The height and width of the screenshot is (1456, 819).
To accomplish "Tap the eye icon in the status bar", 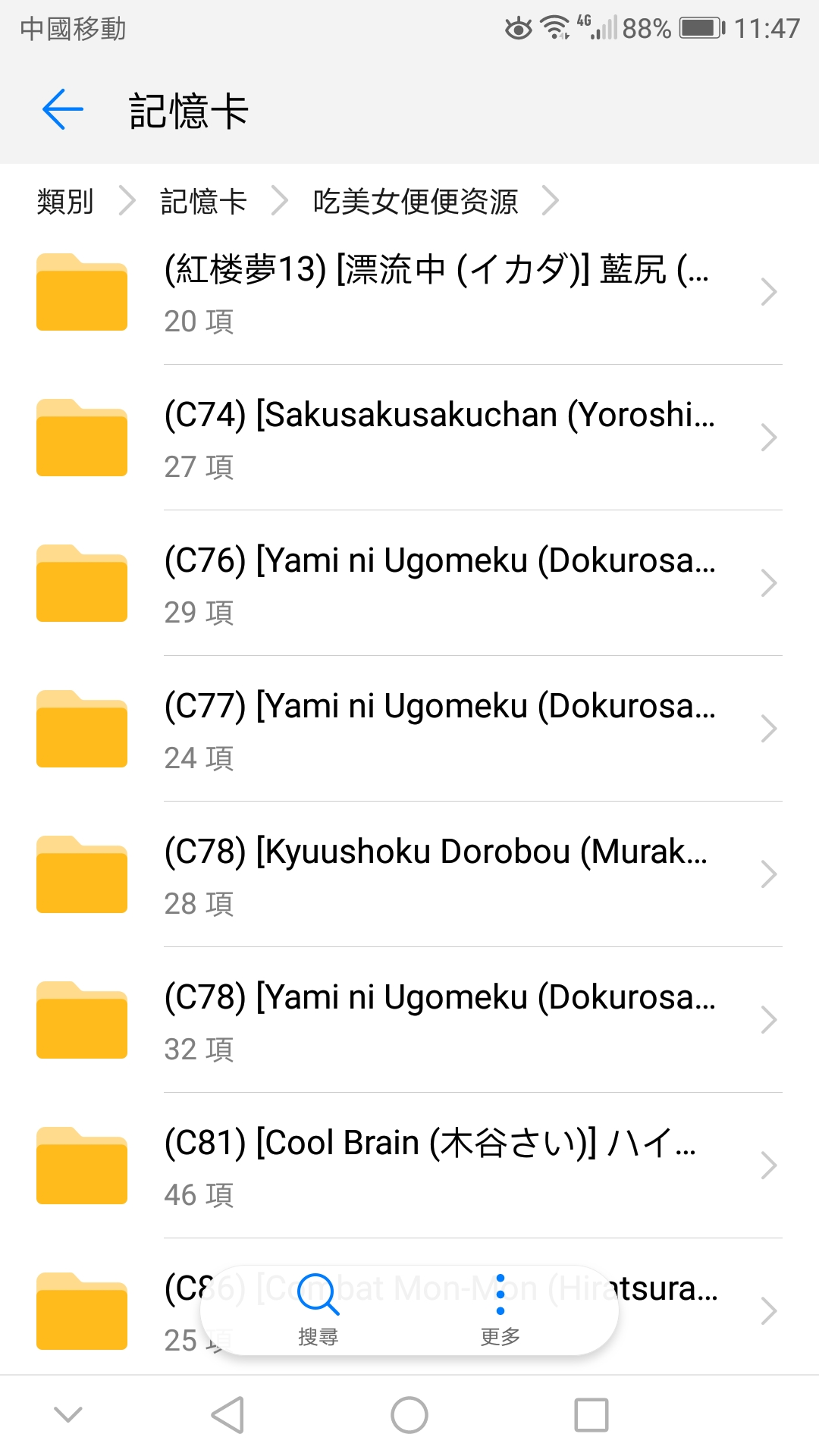I will [x=519, y=27].
